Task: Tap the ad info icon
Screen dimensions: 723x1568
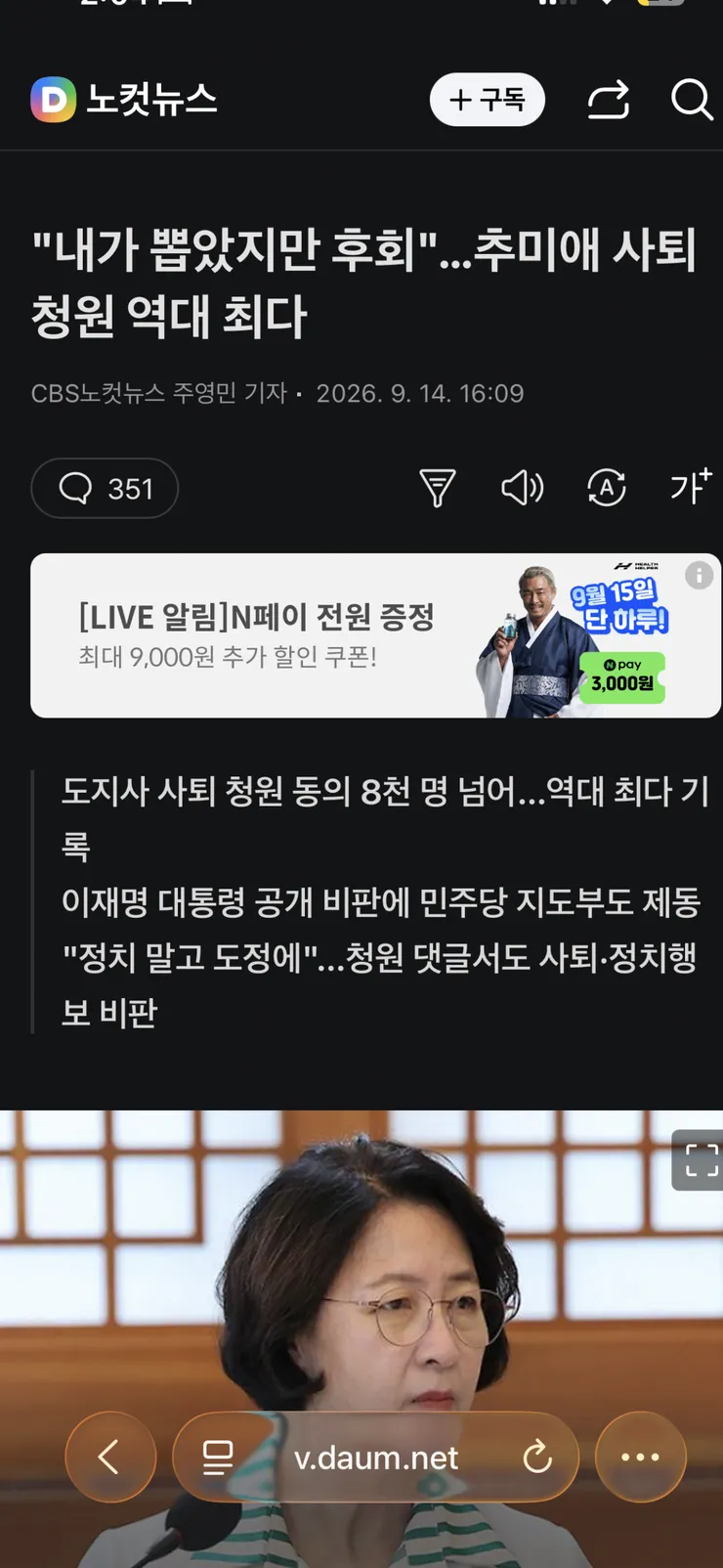Action: [x=699, y=575]
